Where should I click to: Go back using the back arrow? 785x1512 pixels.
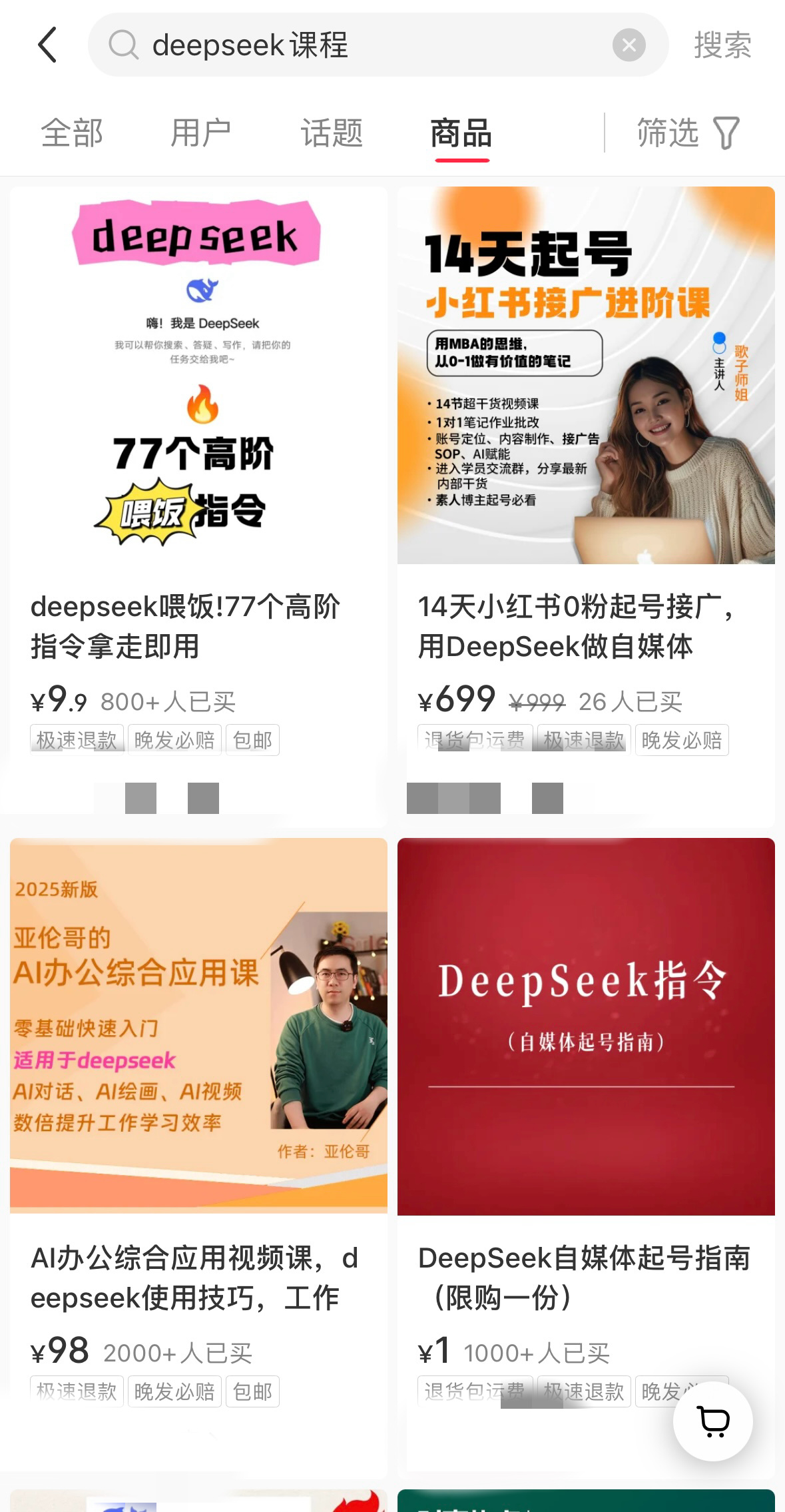[47, 45]
